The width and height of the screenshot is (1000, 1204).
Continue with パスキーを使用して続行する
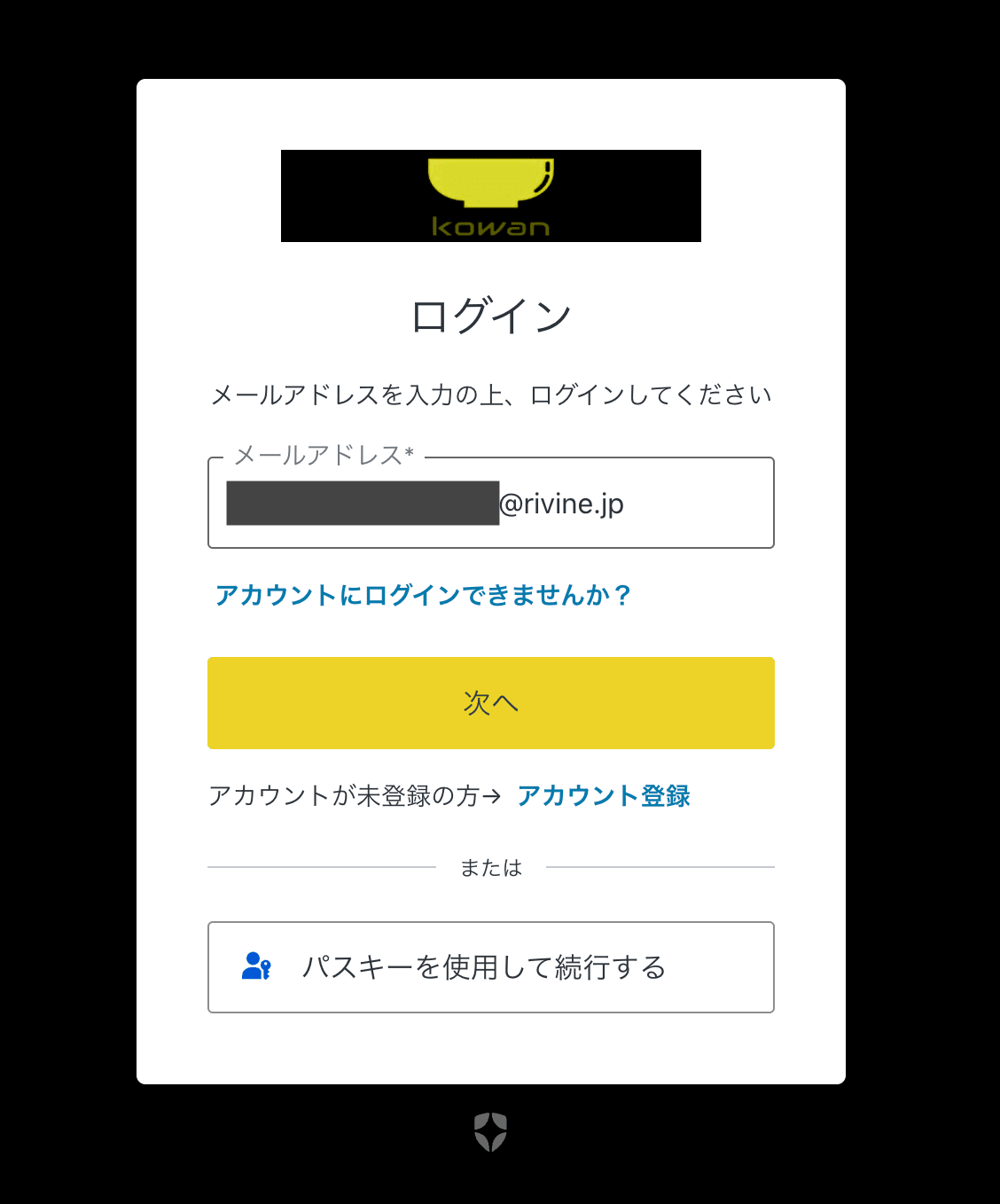click(490, 967)
